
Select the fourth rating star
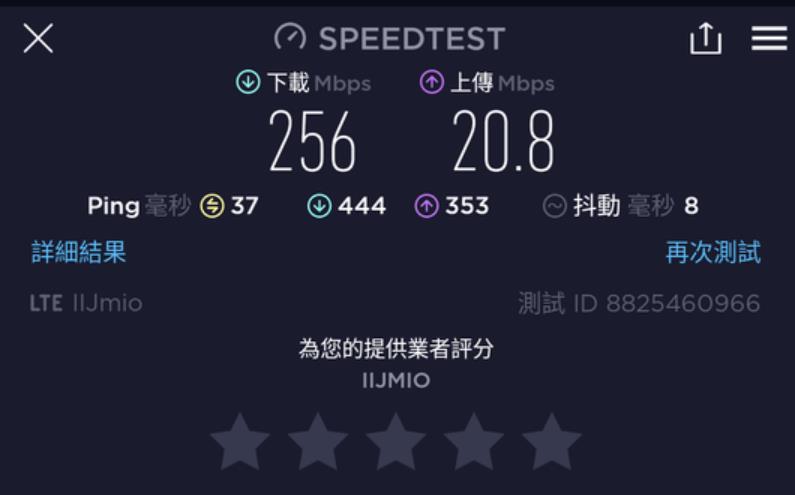pos(474,443)
